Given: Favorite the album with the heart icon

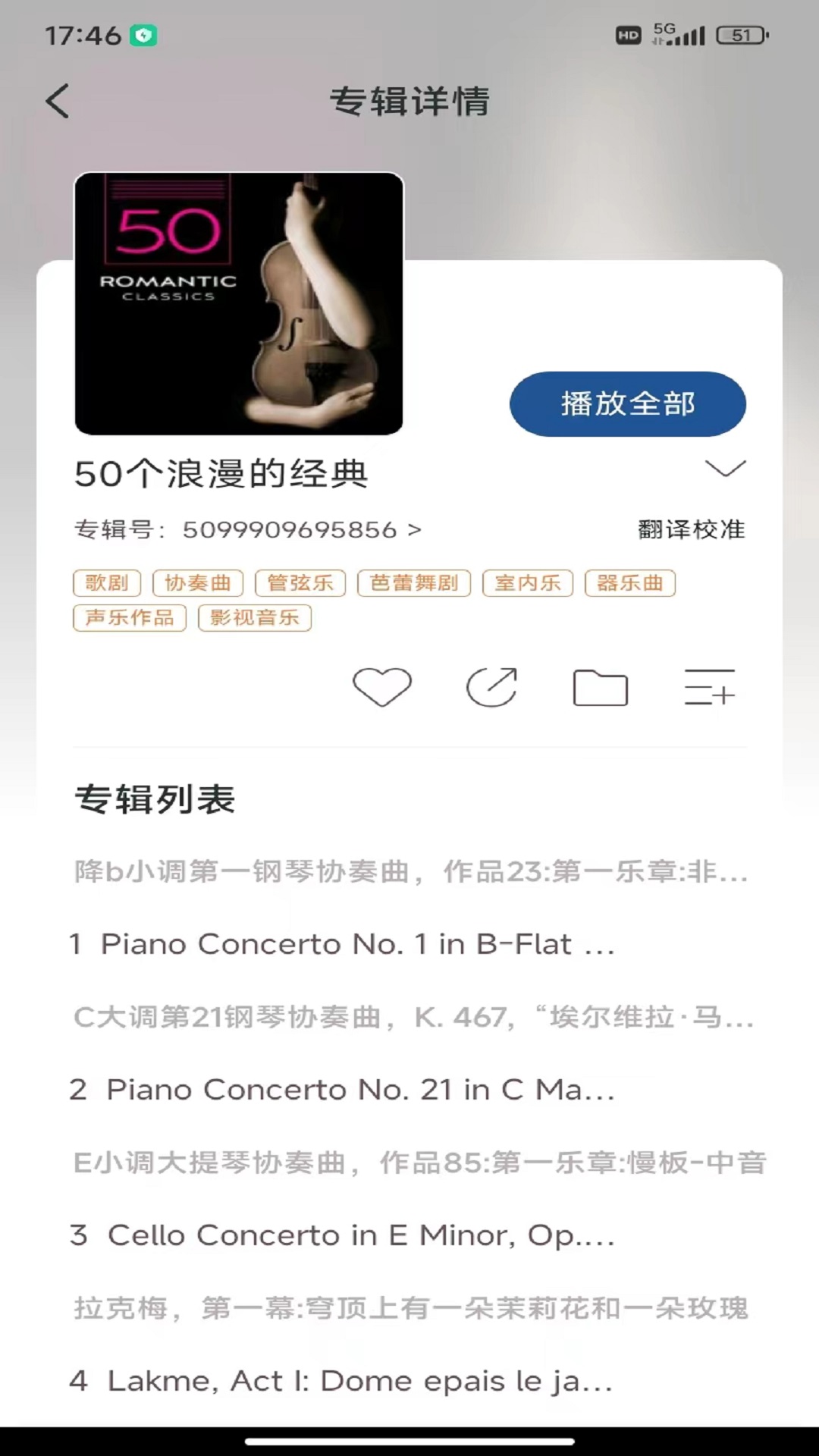Looking at the screenshot, I should click(382, 687).
